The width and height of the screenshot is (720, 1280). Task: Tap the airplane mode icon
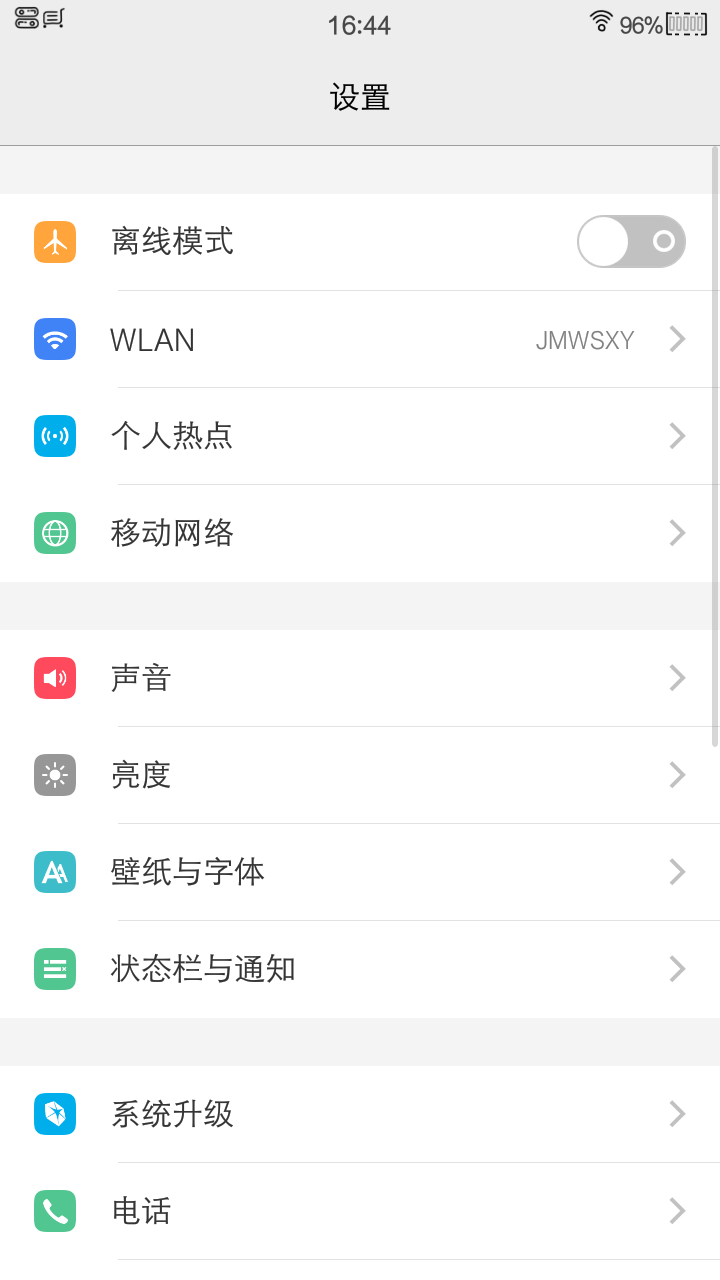click(54, 241)
